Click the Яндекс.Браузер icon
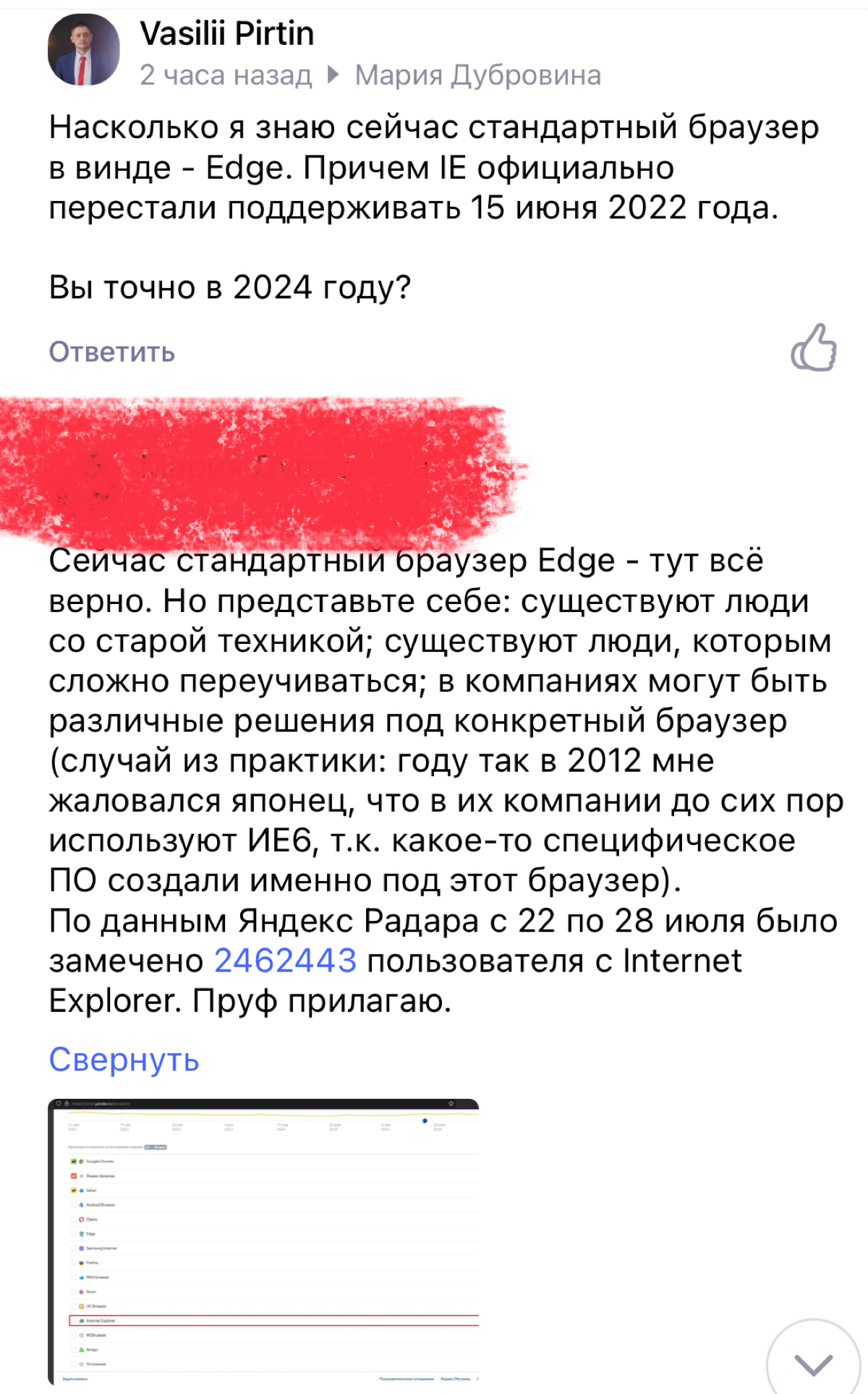The image size is (868, 1394). click(x=81, y=1176)
